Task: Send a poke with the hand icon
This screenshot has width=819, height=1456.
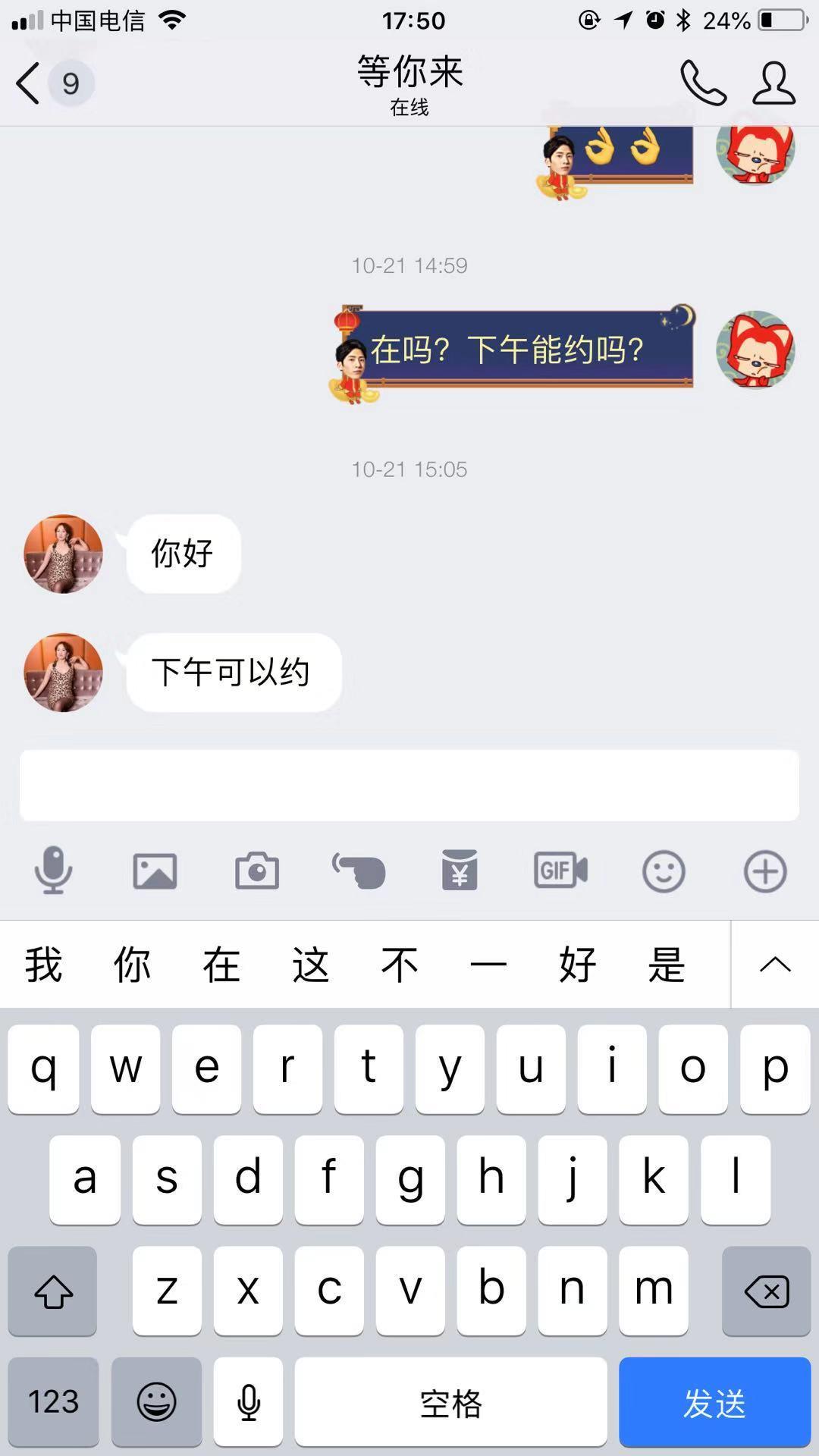Action: coord(359,871)
